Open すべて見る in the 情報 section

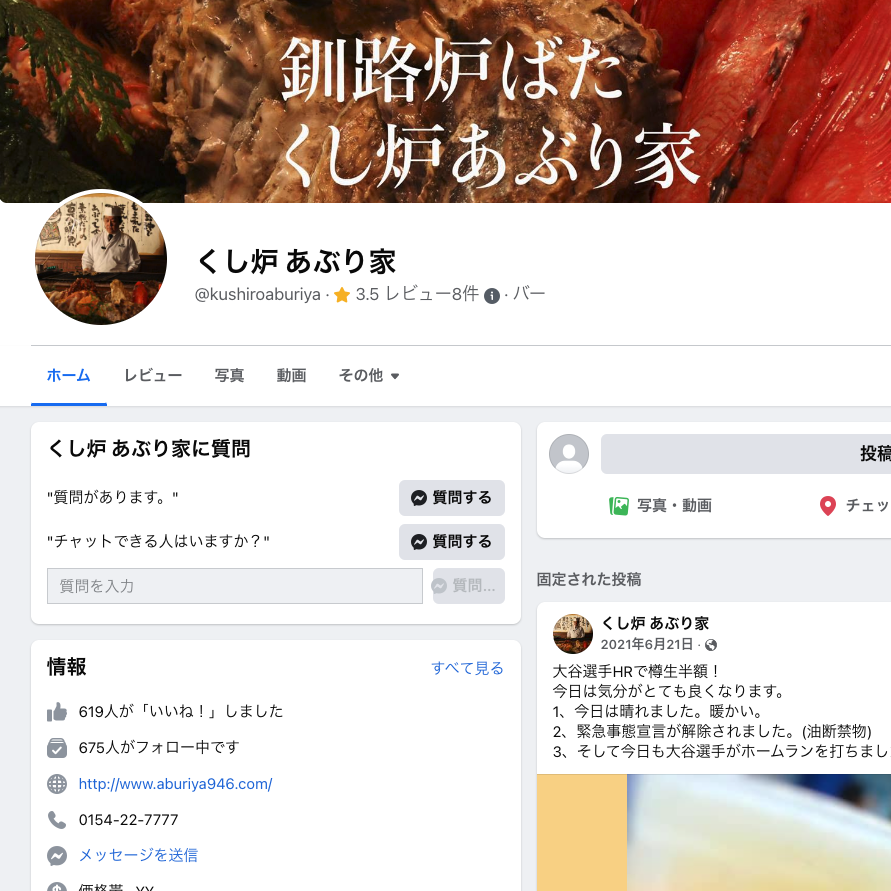point(467,668)
